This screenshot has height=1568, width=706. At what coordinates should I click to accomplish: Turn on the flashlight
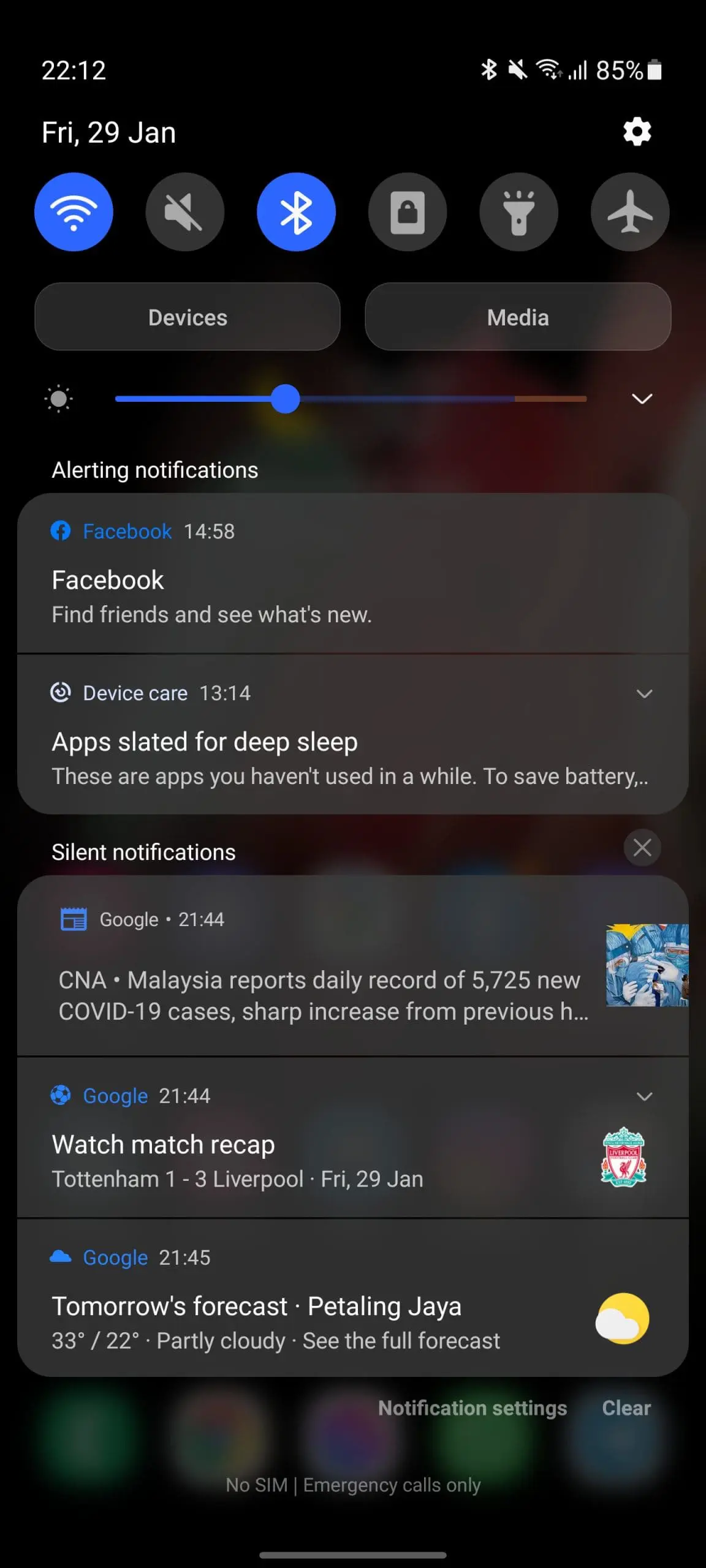coord(518,212)
